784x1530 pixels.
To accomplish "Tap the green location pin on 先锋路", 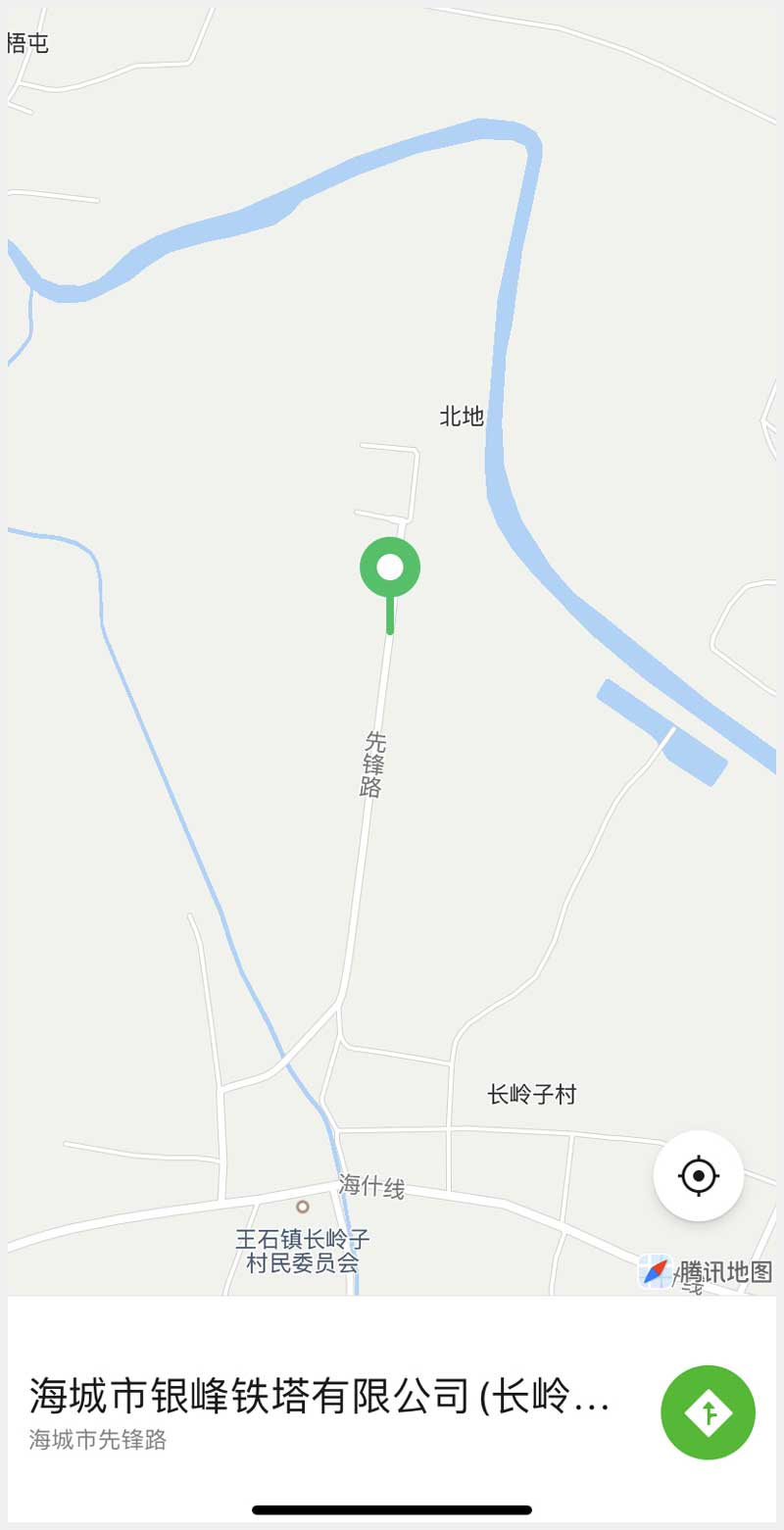I will 390,568.
